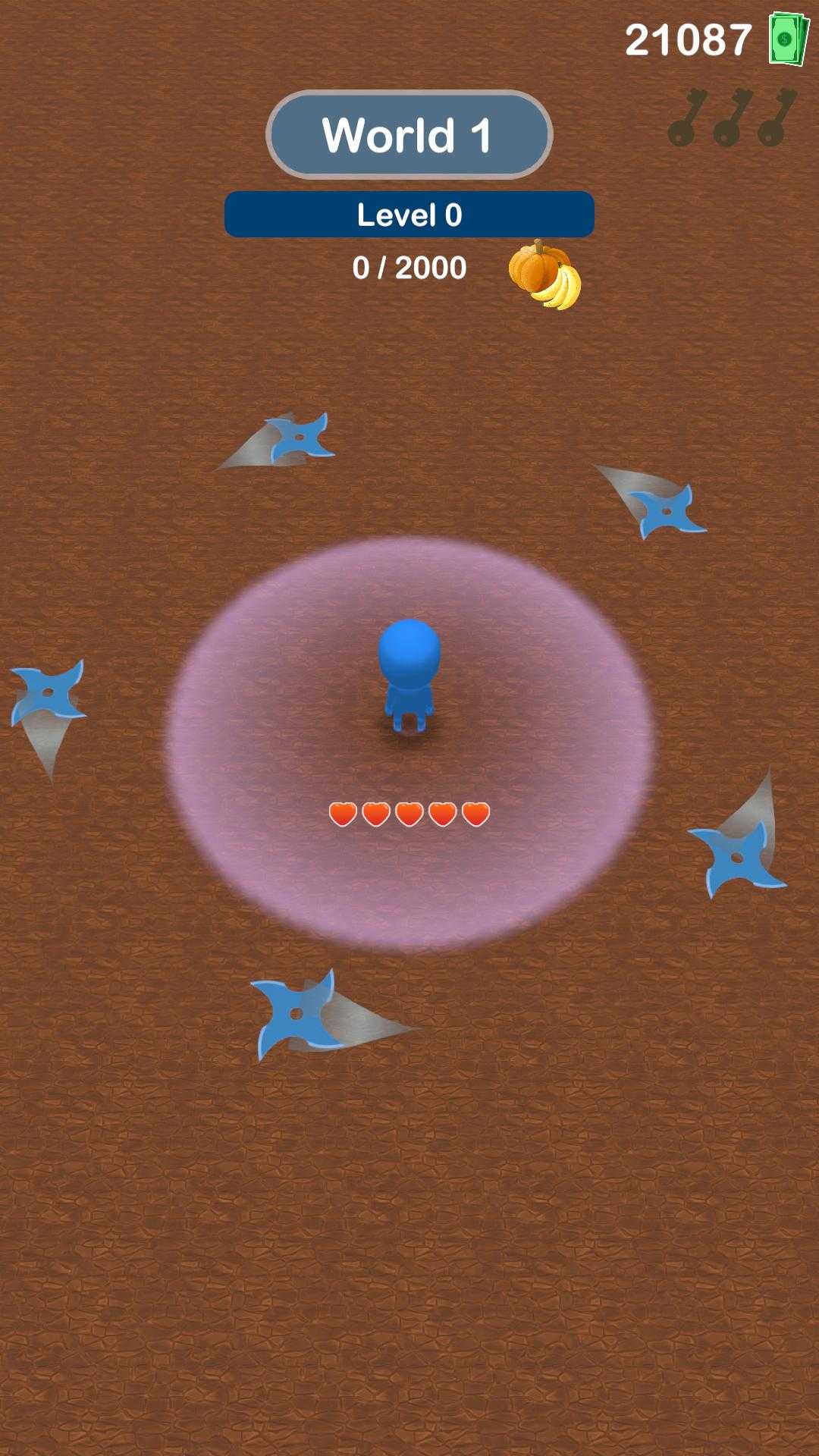Tap the World 1 button
Viewport: 819px width, 1456px height.
tap(409, 135)
